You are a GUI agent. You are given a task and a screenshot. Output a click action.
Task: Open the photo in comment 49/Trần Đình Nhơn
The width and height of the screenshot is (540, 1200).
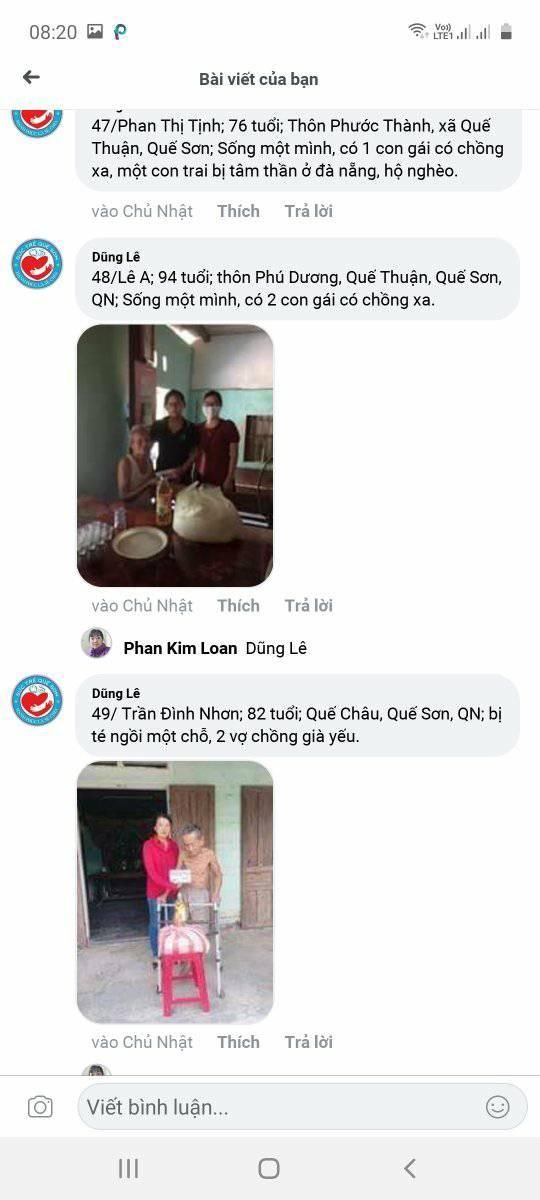pos(175,892)
